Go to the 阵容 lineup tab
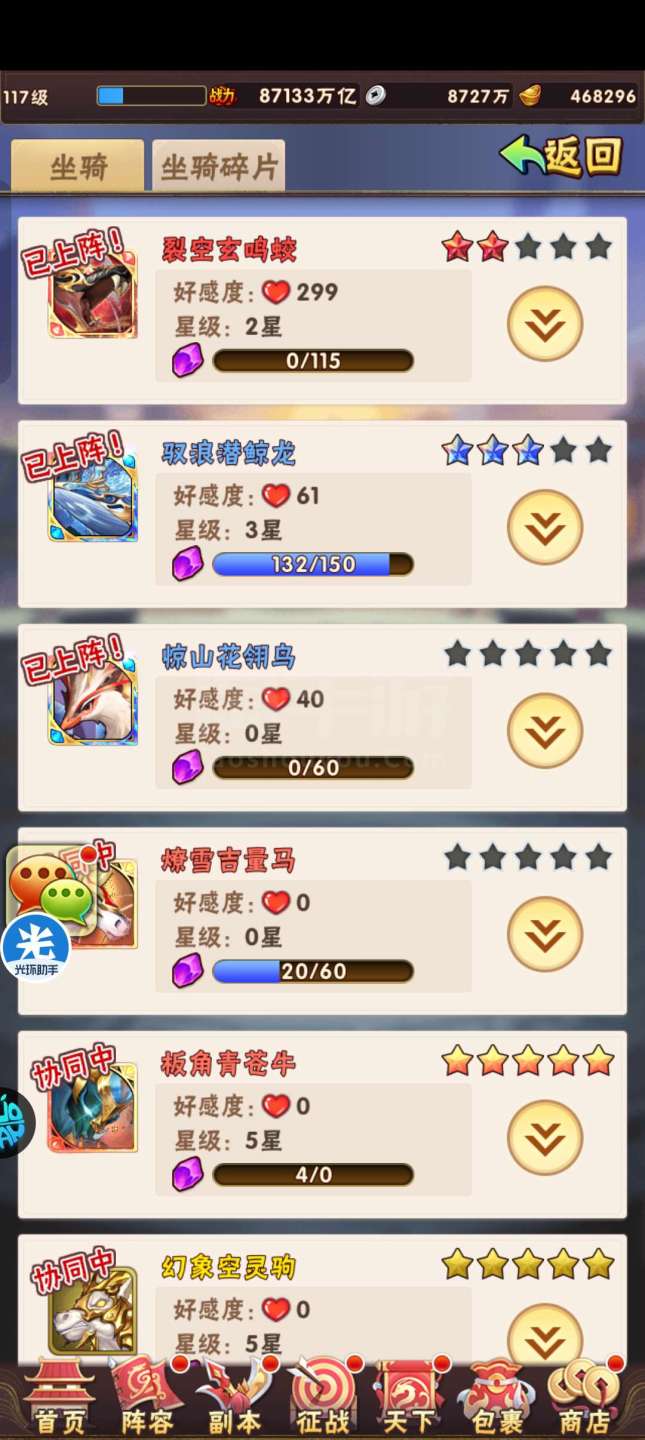 pyautogui.click(x=147, y=1398)
